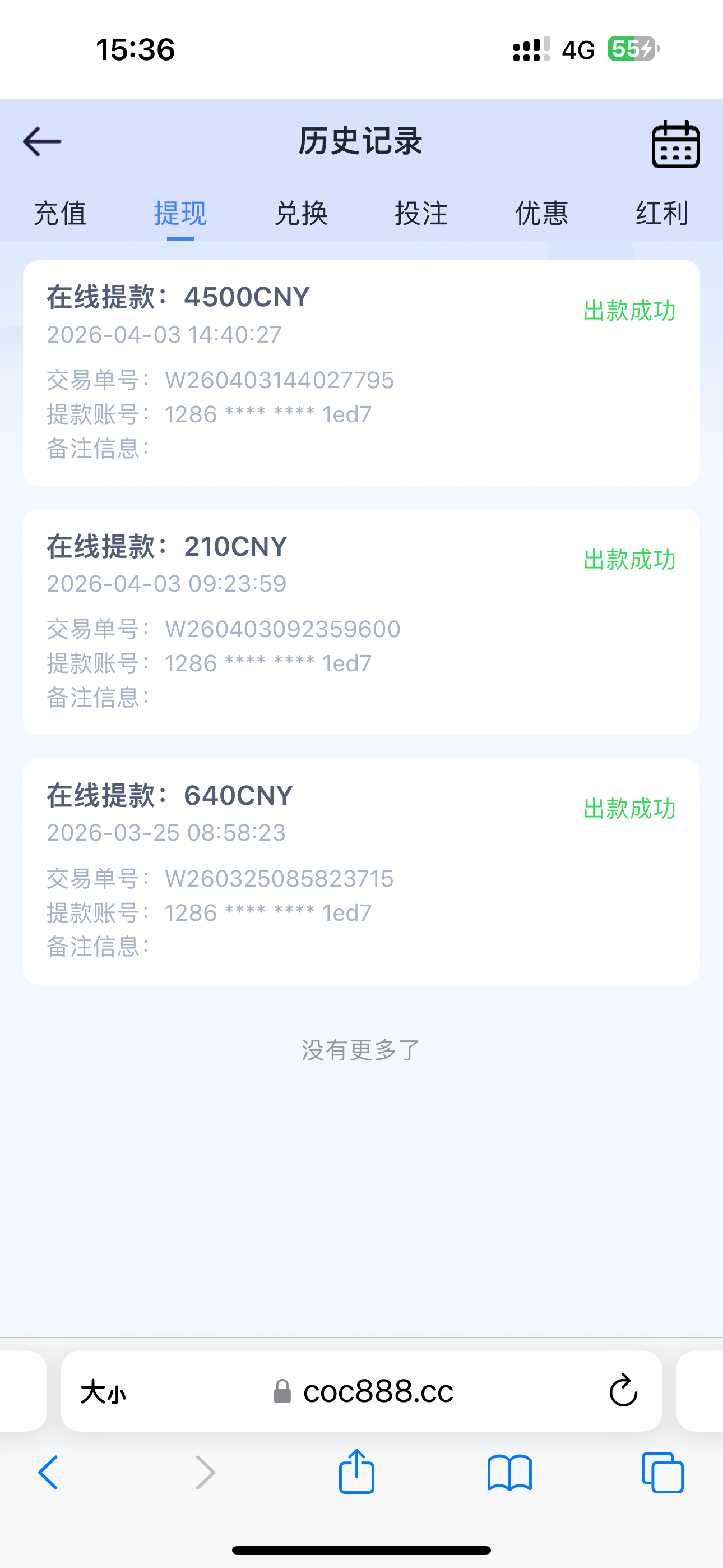
Task: Tap 出款成功 on the 640CNY record
Action: [x=629, y=809]
